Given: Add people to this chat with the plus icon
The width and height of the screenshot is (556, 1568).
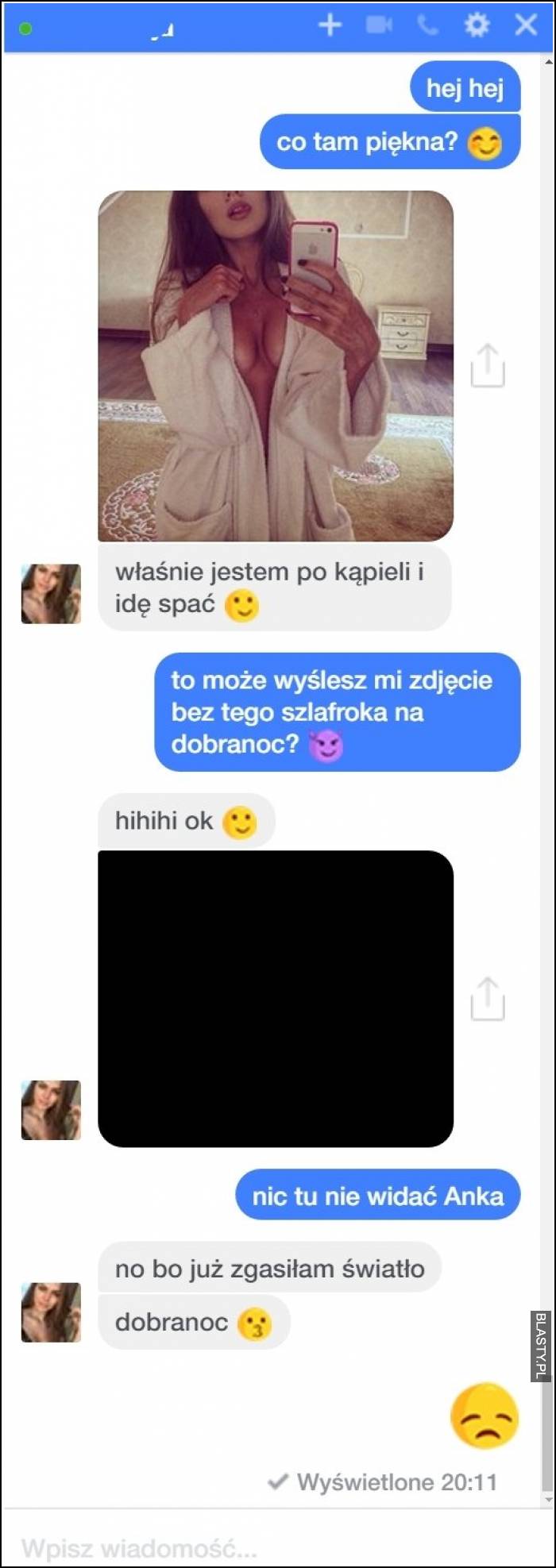Looking at the screenshot, I should pyautogui.click(x=330, y=26).
